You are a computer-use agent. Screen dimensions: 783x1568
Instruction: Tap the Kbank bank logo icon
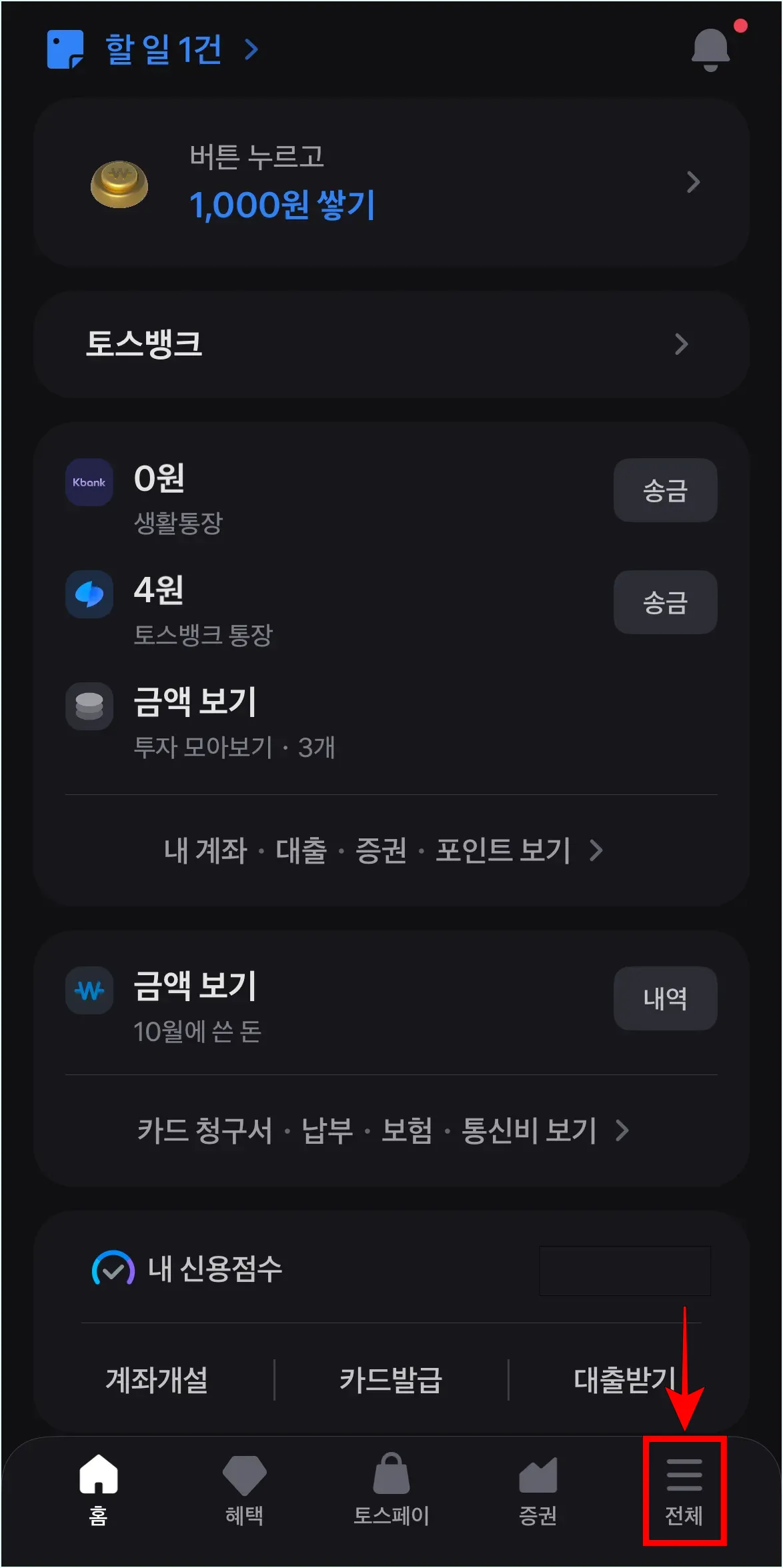pyautogui.click(x=89, y=482)
